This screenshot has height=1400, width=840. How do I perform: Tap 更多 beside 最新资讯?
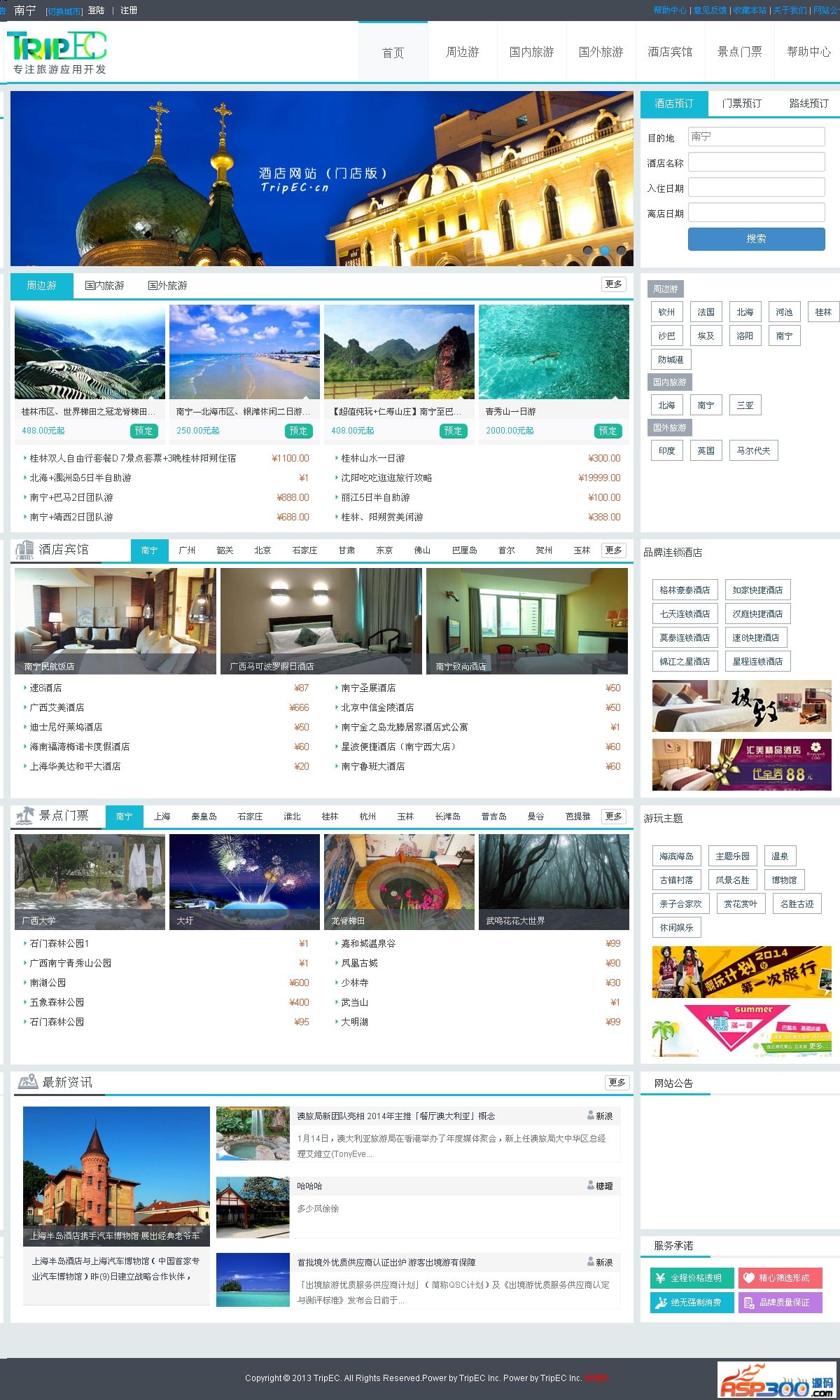(x=617, y=1082)
